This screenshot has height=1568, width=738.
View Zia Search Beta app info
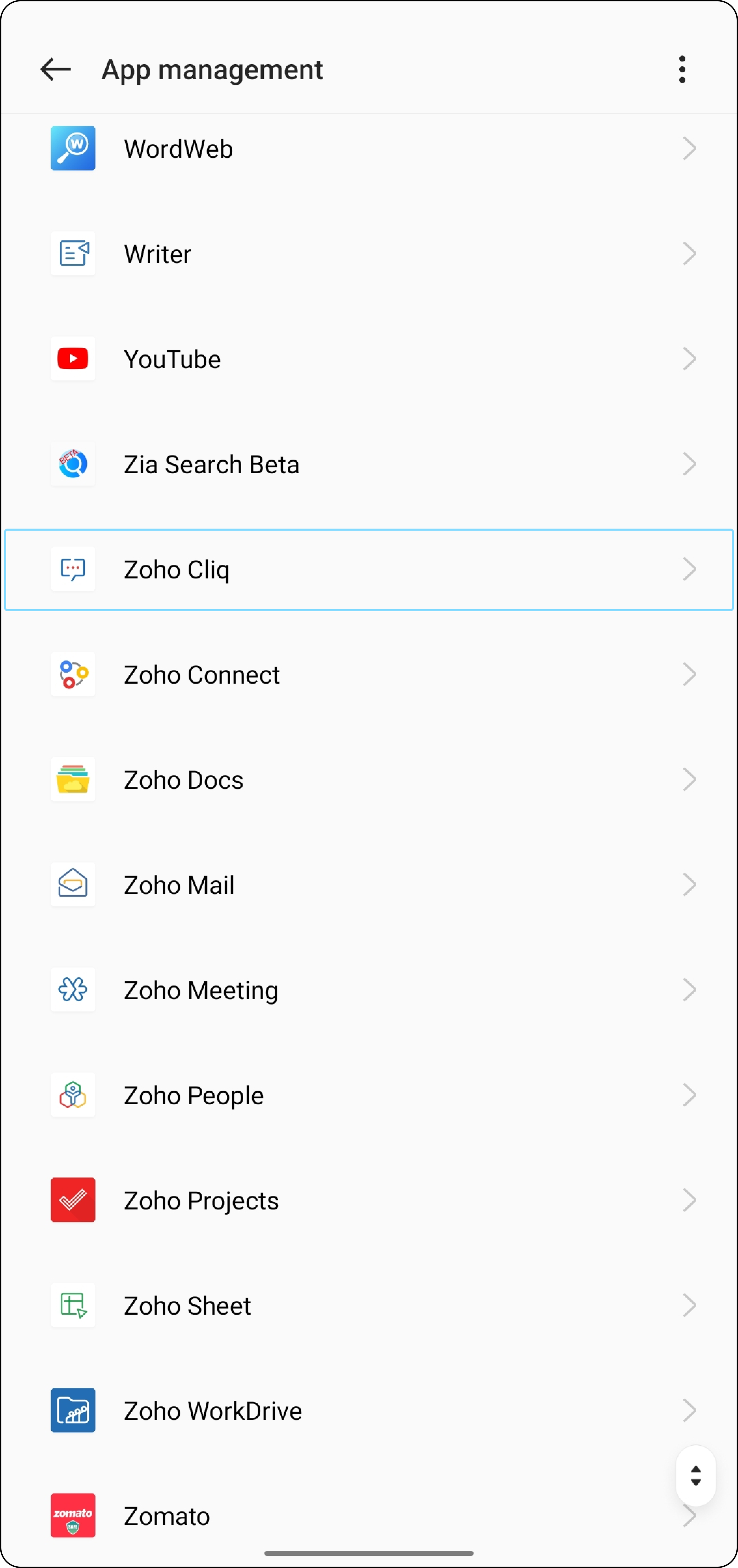click(x=369, y=464)
